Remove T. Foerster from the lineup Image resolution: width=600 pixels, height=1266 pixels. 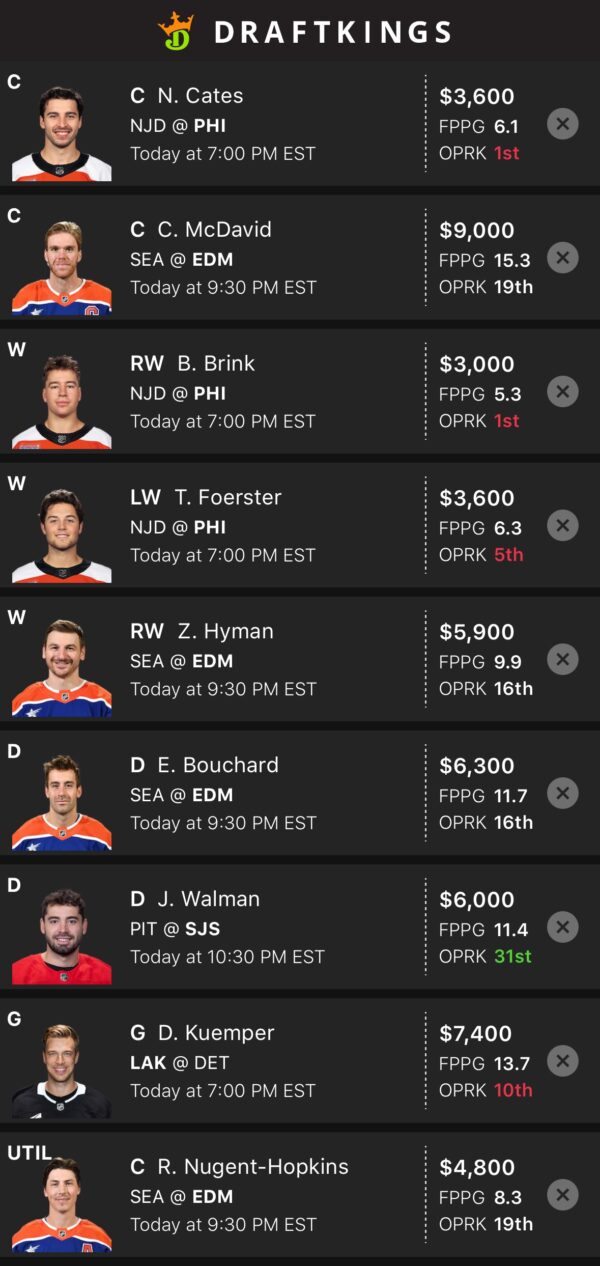[562, 526]
